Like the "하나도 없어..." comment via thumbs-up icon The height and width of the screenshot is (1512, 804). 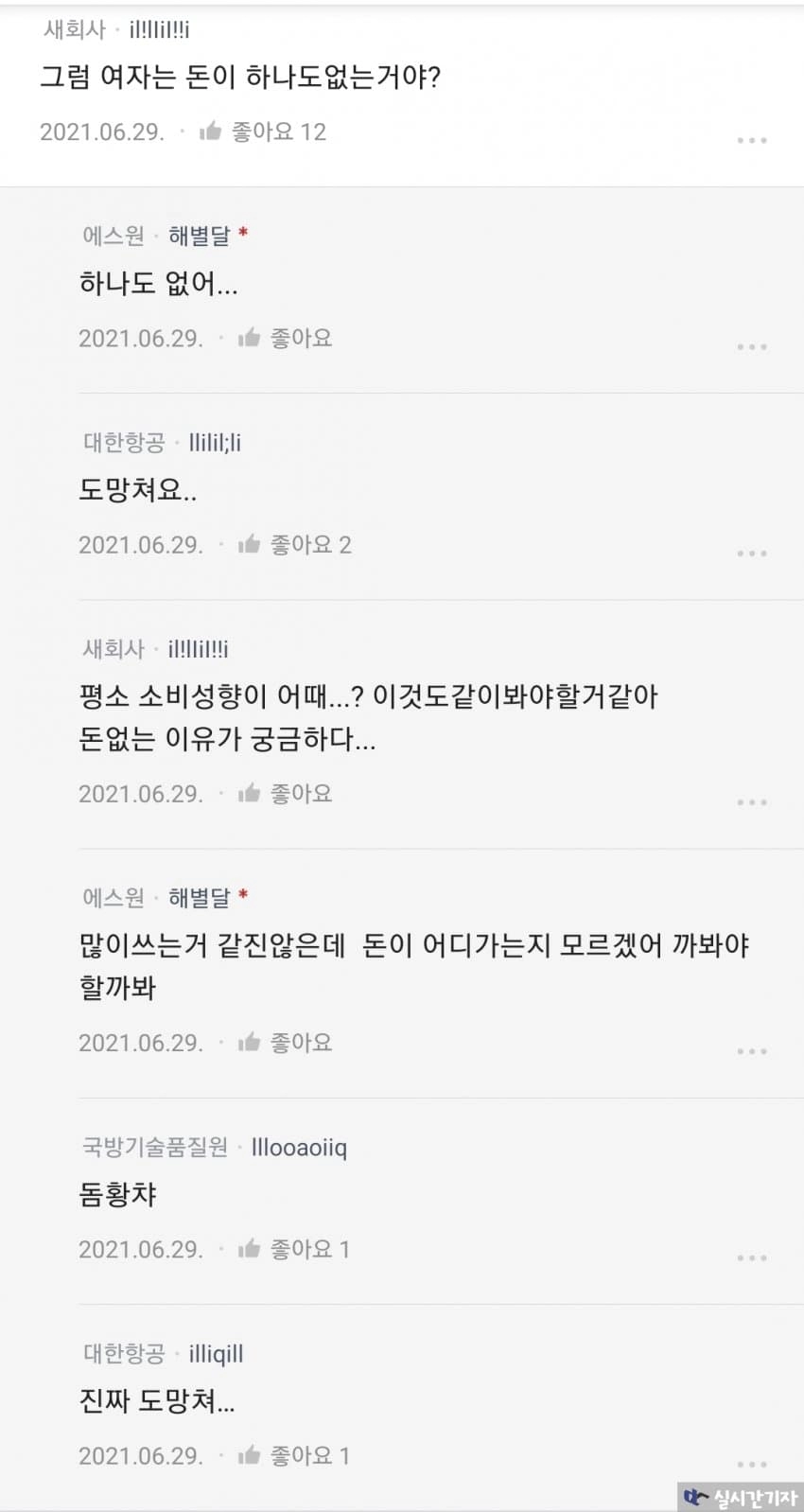tap(251, 337)
